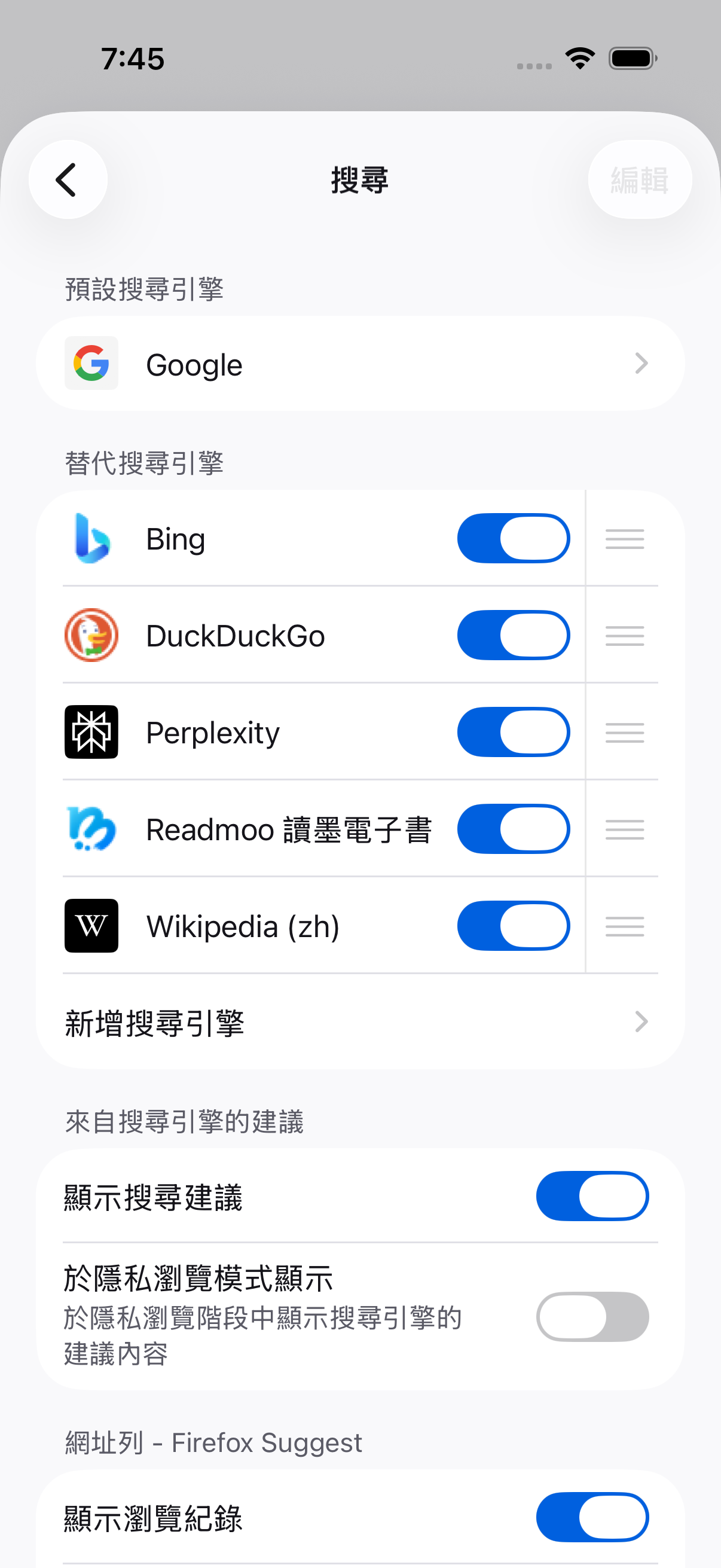Tap the reorder handle beside Wikipedia (zh)
This screenshot has height=1568, width=721.
(x=624, y=926)
